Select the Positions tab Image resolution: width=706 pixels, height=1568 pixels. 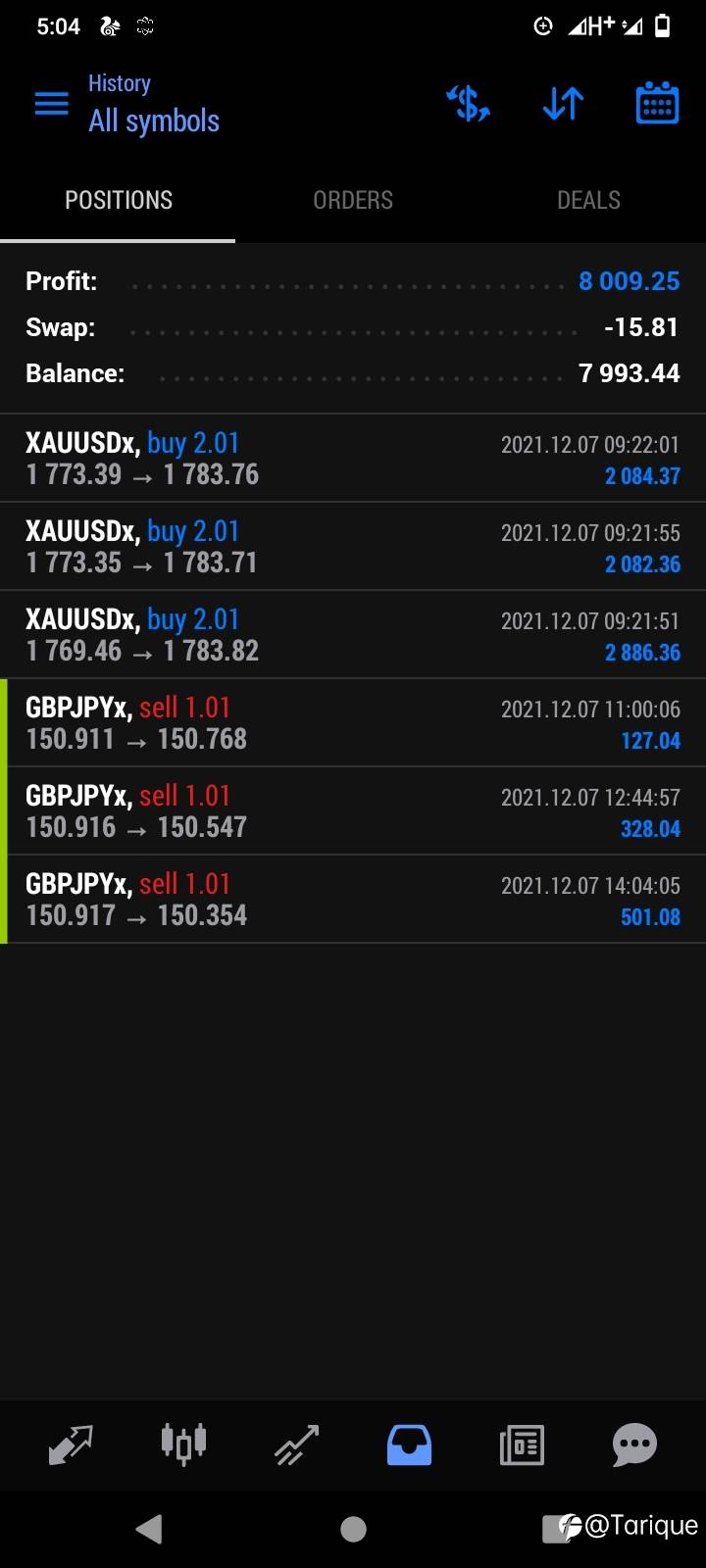[x=118, y=200]
